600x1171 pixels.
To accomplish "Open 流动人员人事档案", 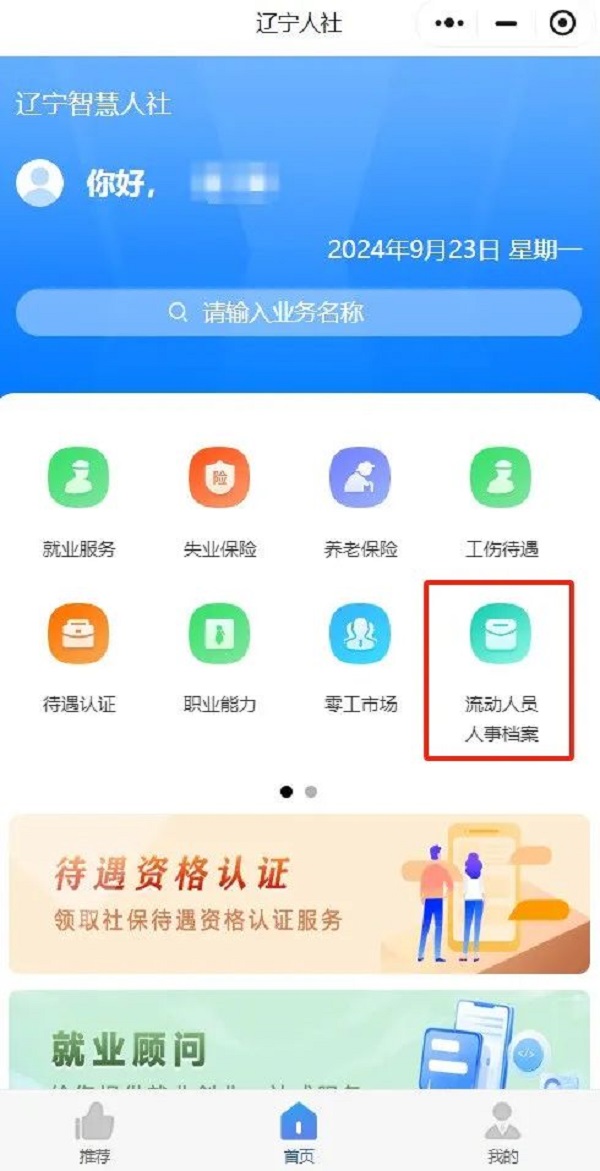I will (501, 672).
